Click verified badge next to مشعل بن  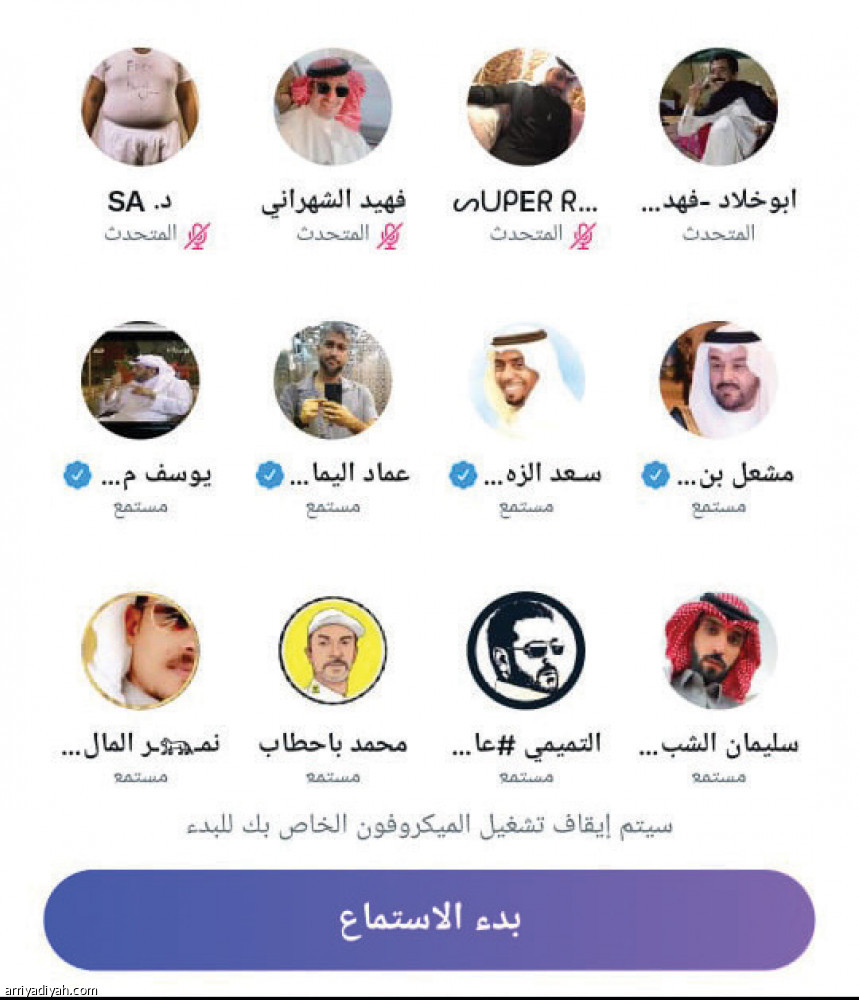657,472
